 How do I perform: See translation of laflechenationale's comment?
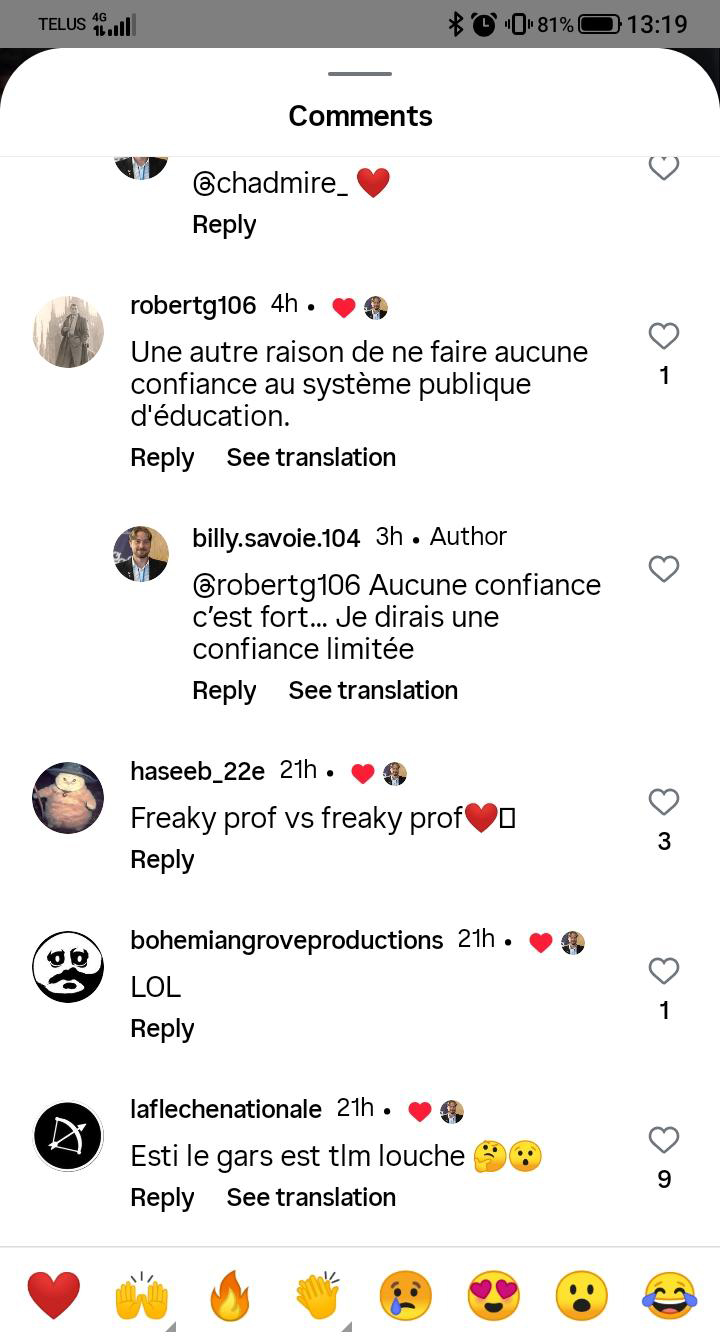[x=311, y=1198]
